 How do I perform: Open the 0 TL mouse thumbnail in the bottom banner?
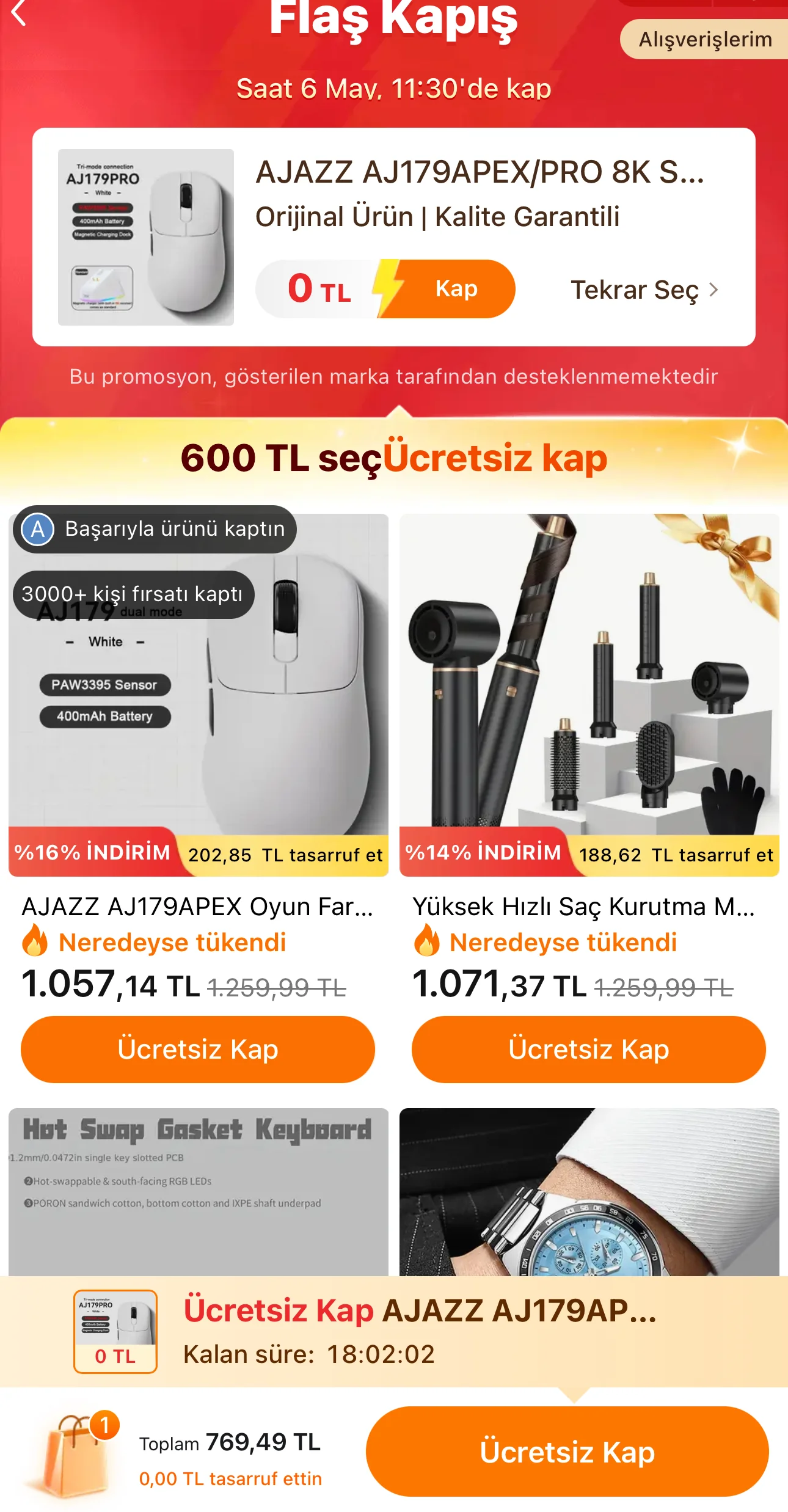115,1331
